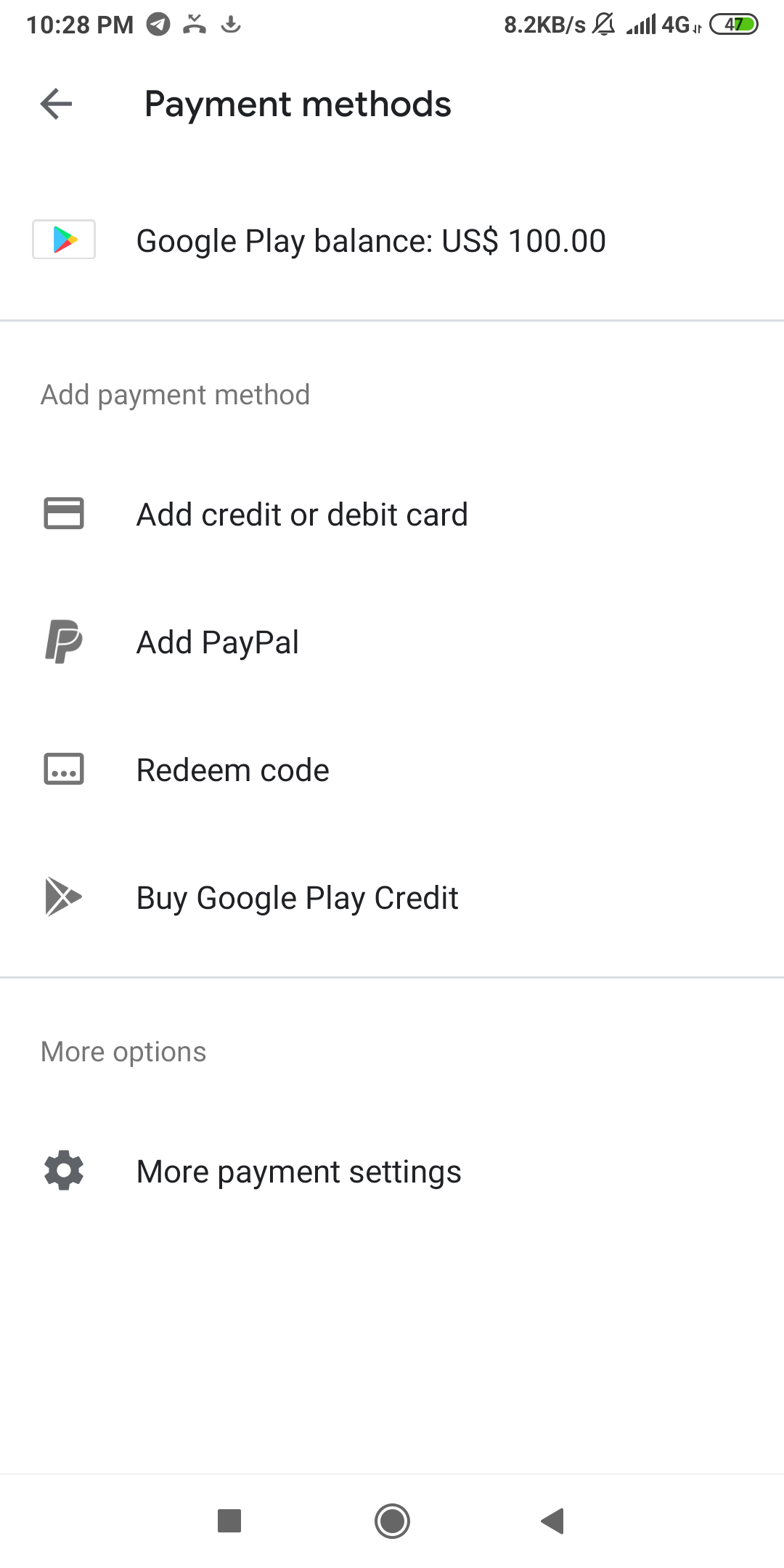Tap the system home button
Image resolution: width=784 pixels, height=1568 pixels.
[x=392, y=1520]
